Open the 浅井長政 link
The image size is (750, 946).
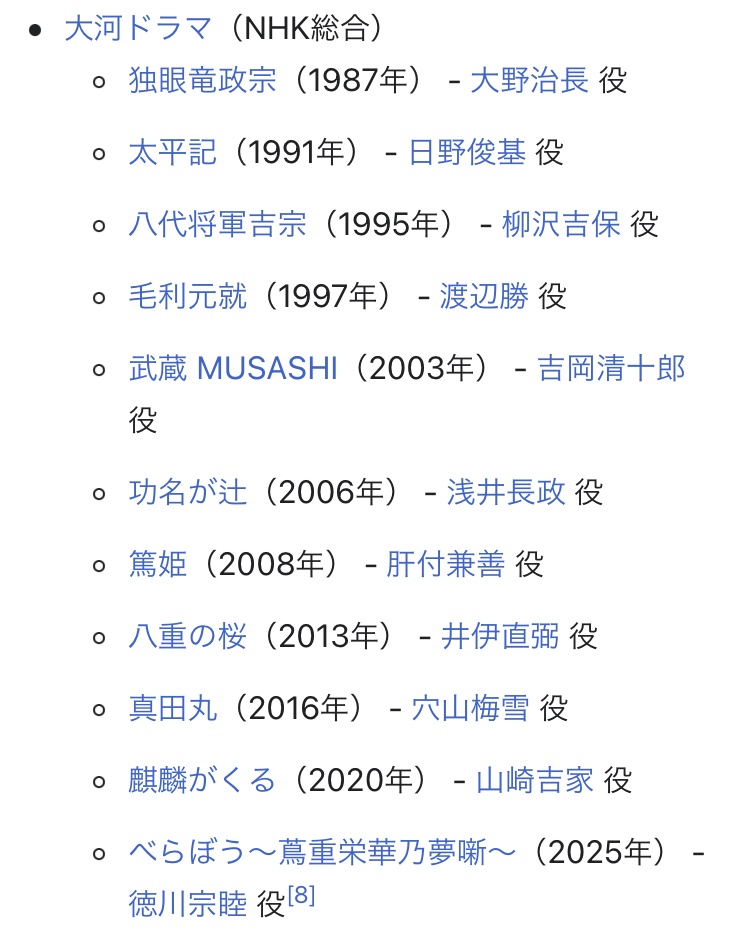pos(505,492)
